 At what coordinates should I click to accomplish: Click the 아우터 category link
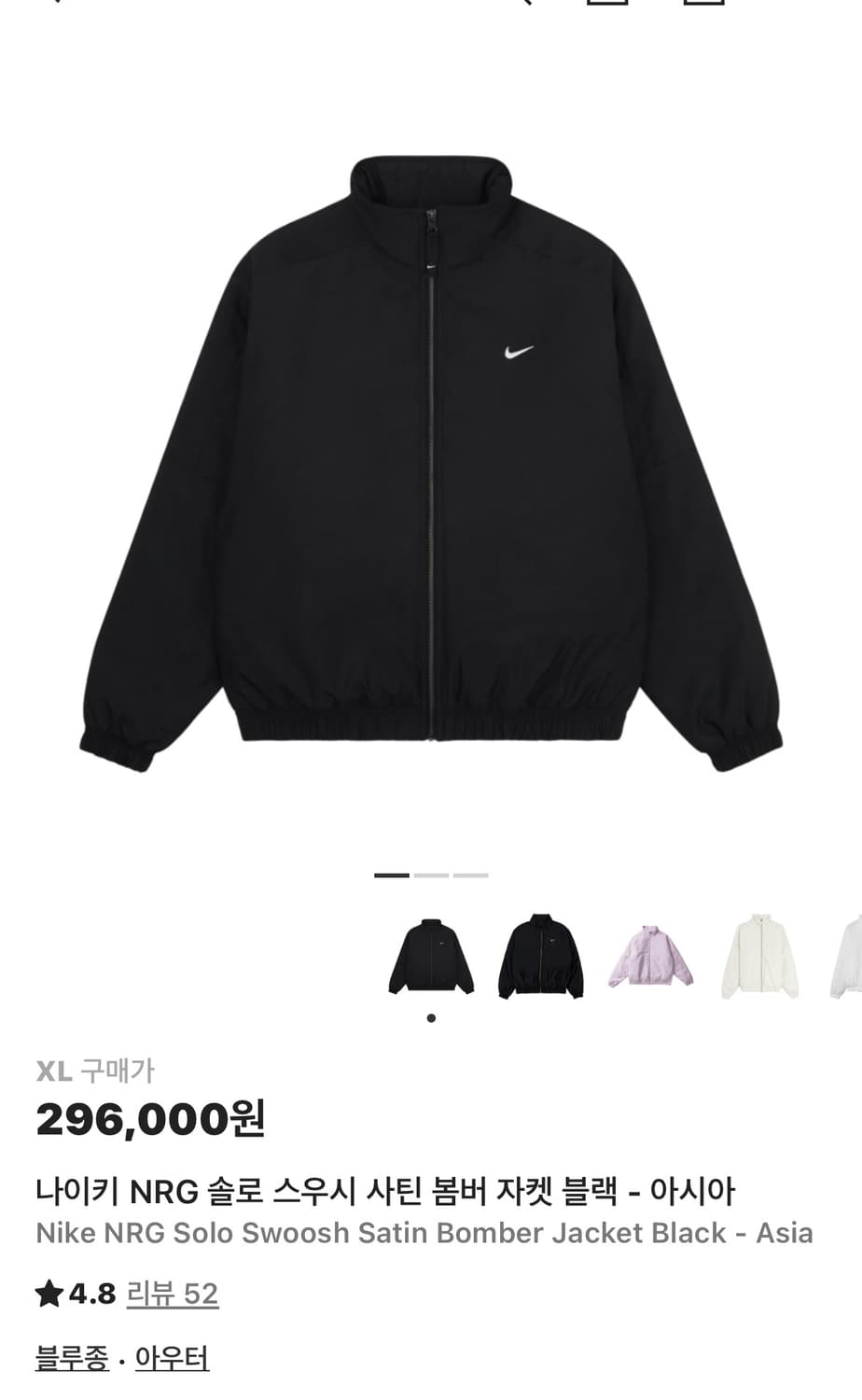173,1359
